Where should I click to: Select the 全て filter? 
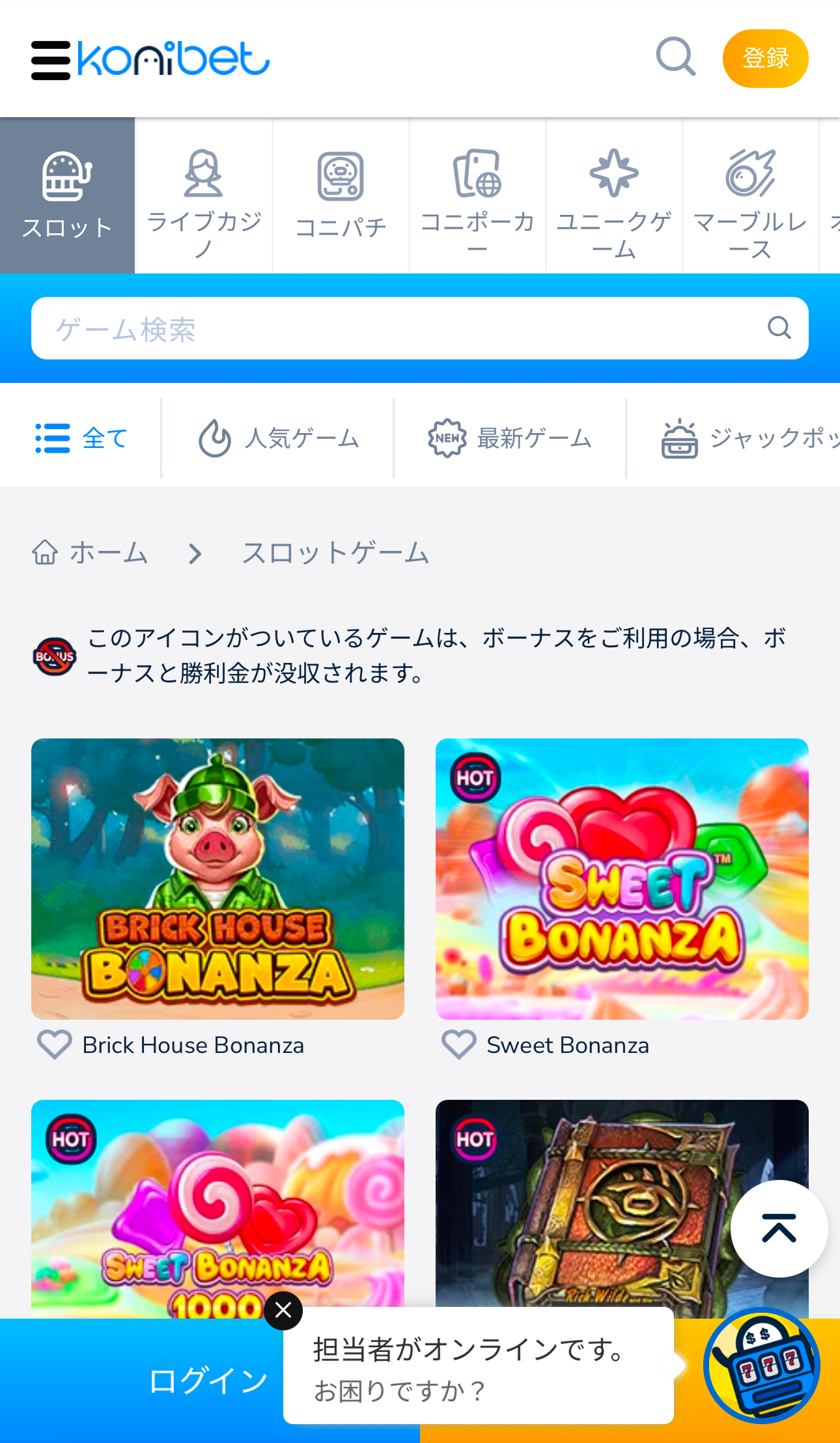tap(81, 438)
